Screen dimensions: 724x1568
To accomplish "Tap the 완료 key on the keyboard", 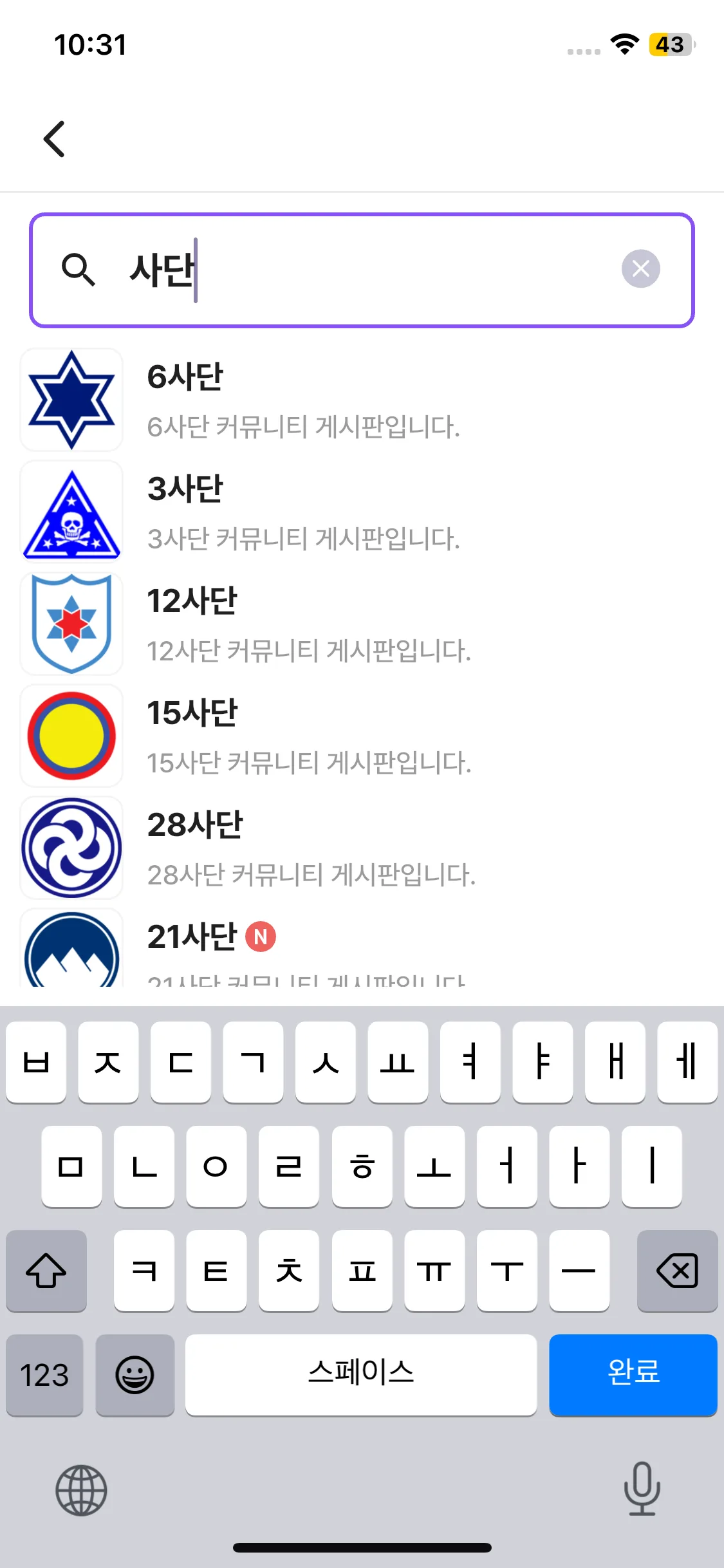I will tap(633, 1374).
